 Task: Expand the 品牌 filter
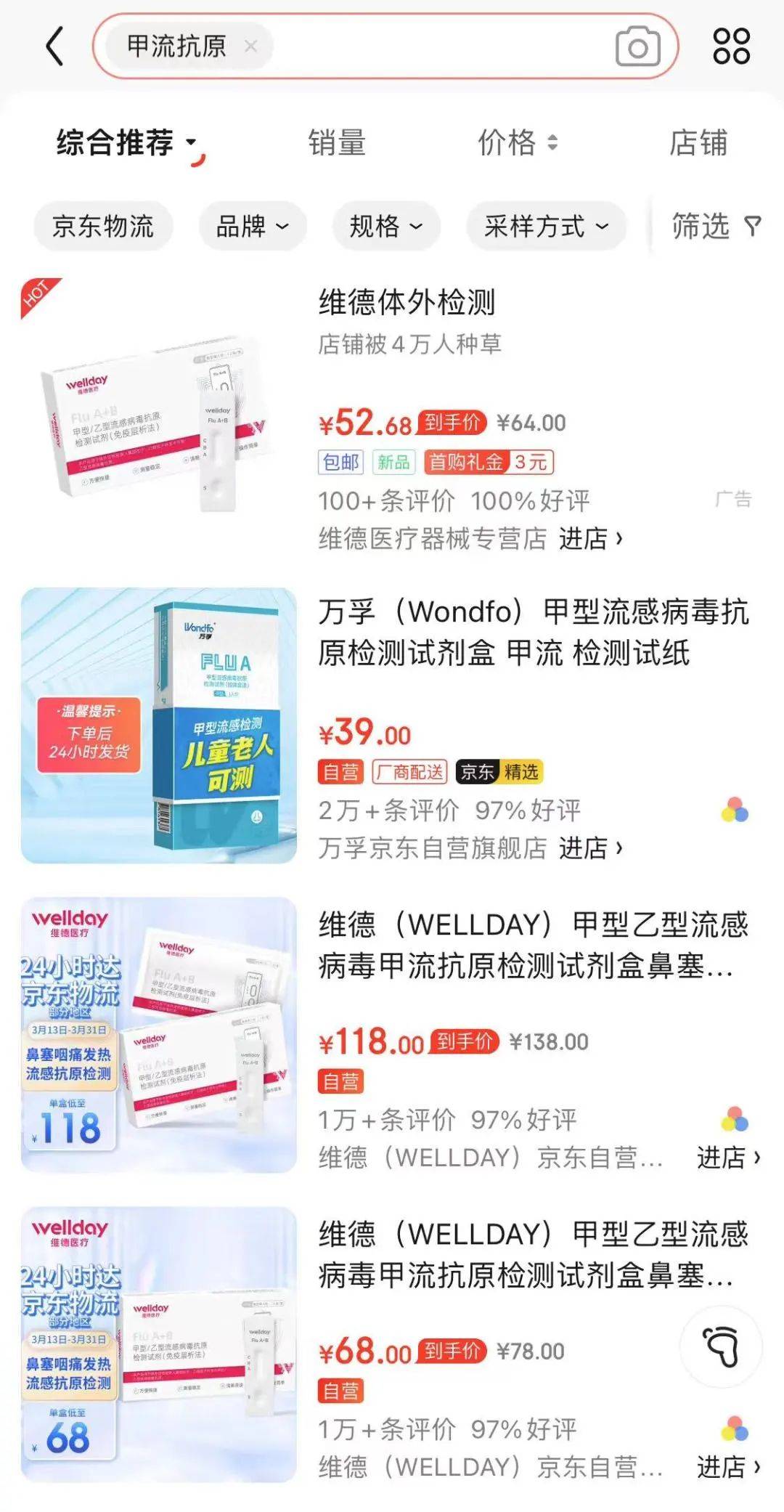click(252, 227)
